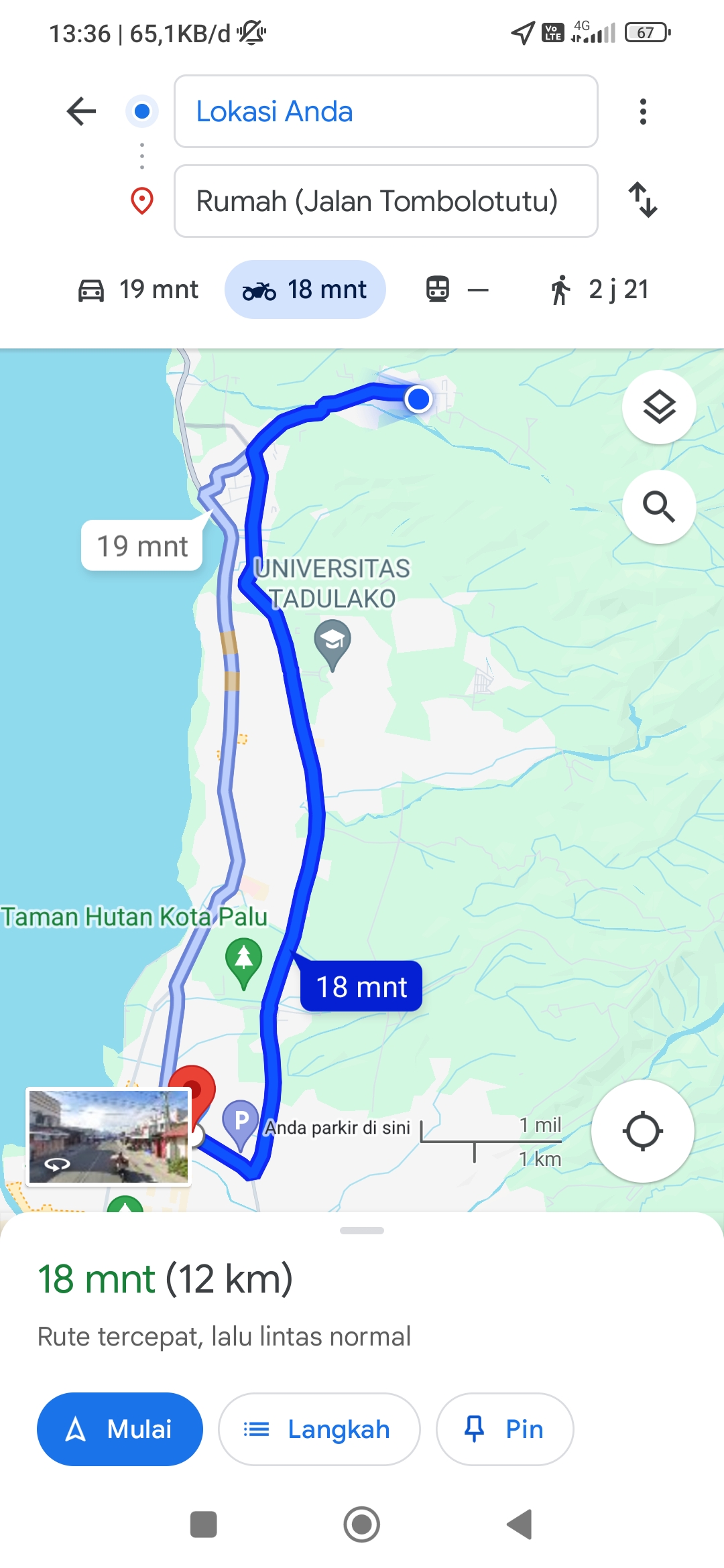The image size is (724, 1568).
Task: Open the three-dot overflow menu
Action: [643, 111]
